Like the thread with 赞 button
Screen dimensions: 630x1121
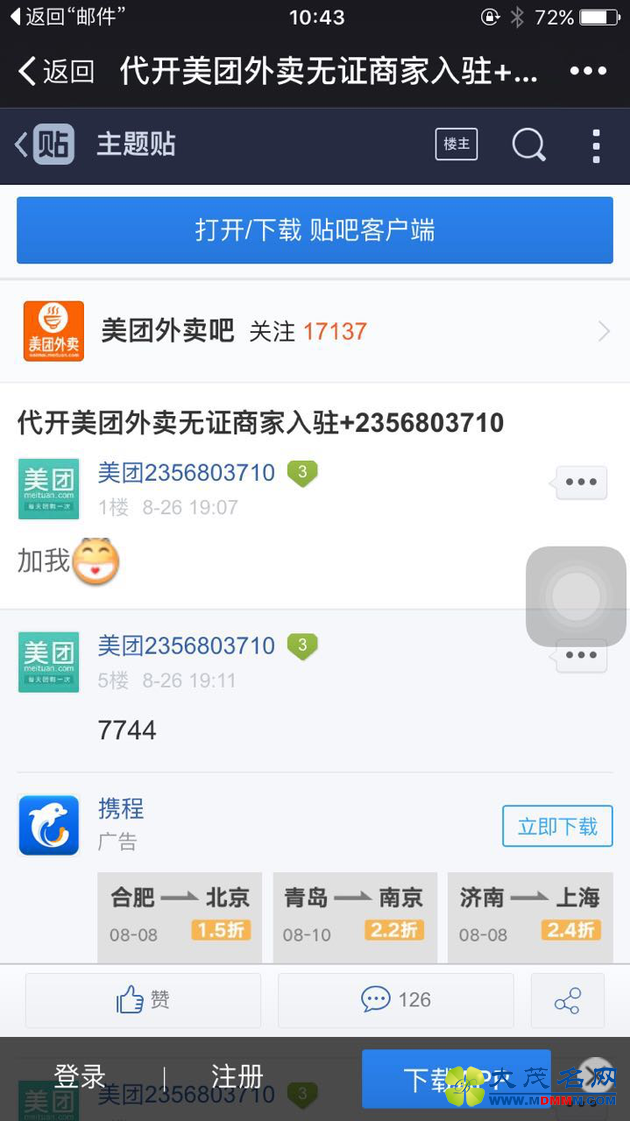point(143,1000)
